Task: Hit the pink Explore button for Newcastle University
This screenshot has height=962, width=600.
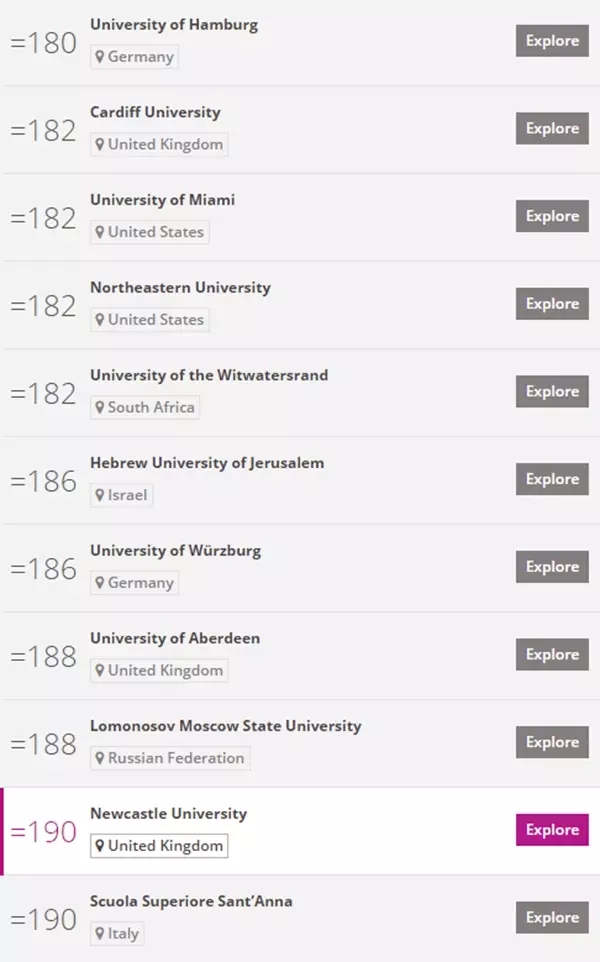Action: 552,830
